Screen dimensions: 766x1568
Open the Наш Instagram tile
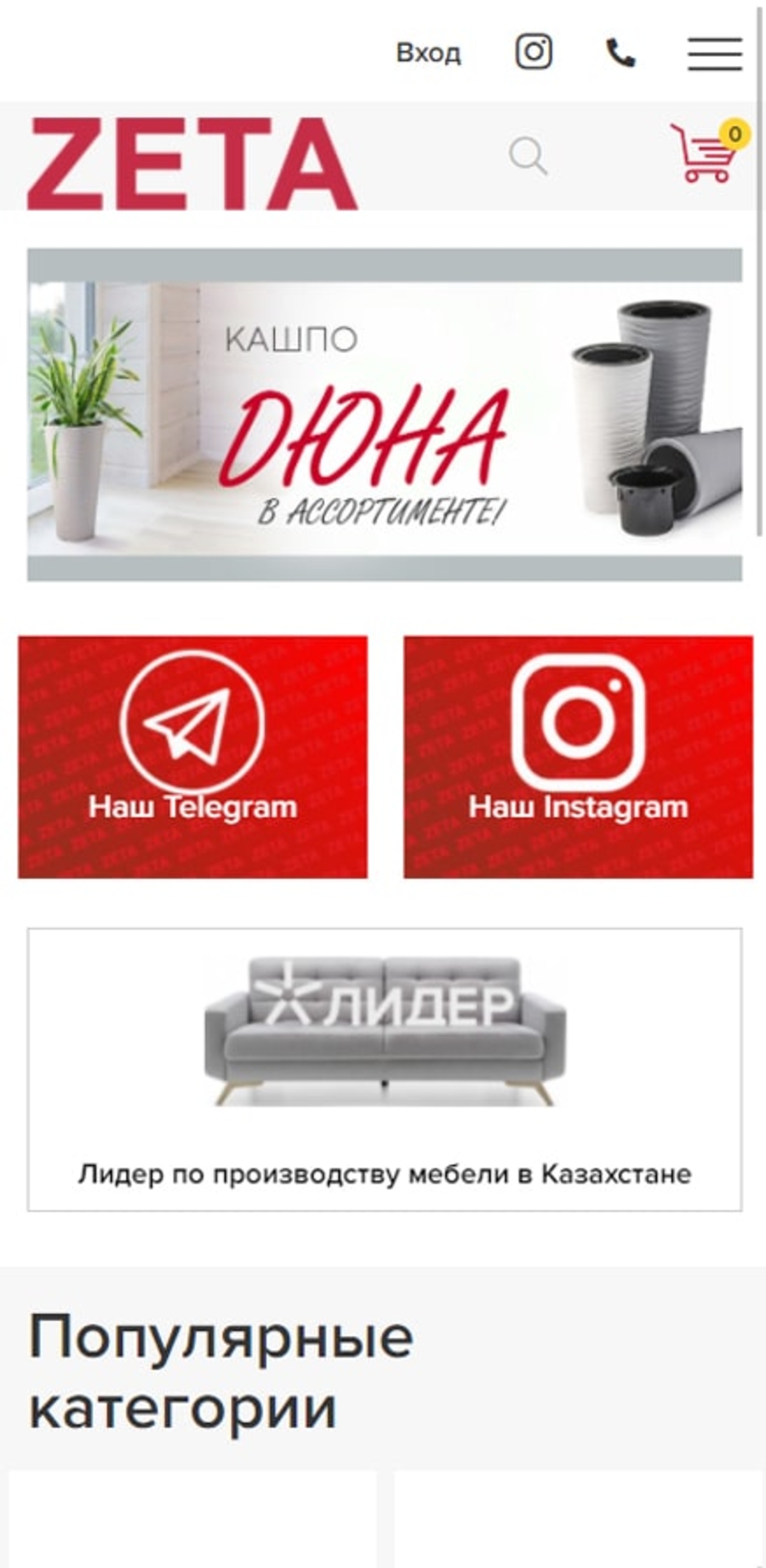point(578,757)
